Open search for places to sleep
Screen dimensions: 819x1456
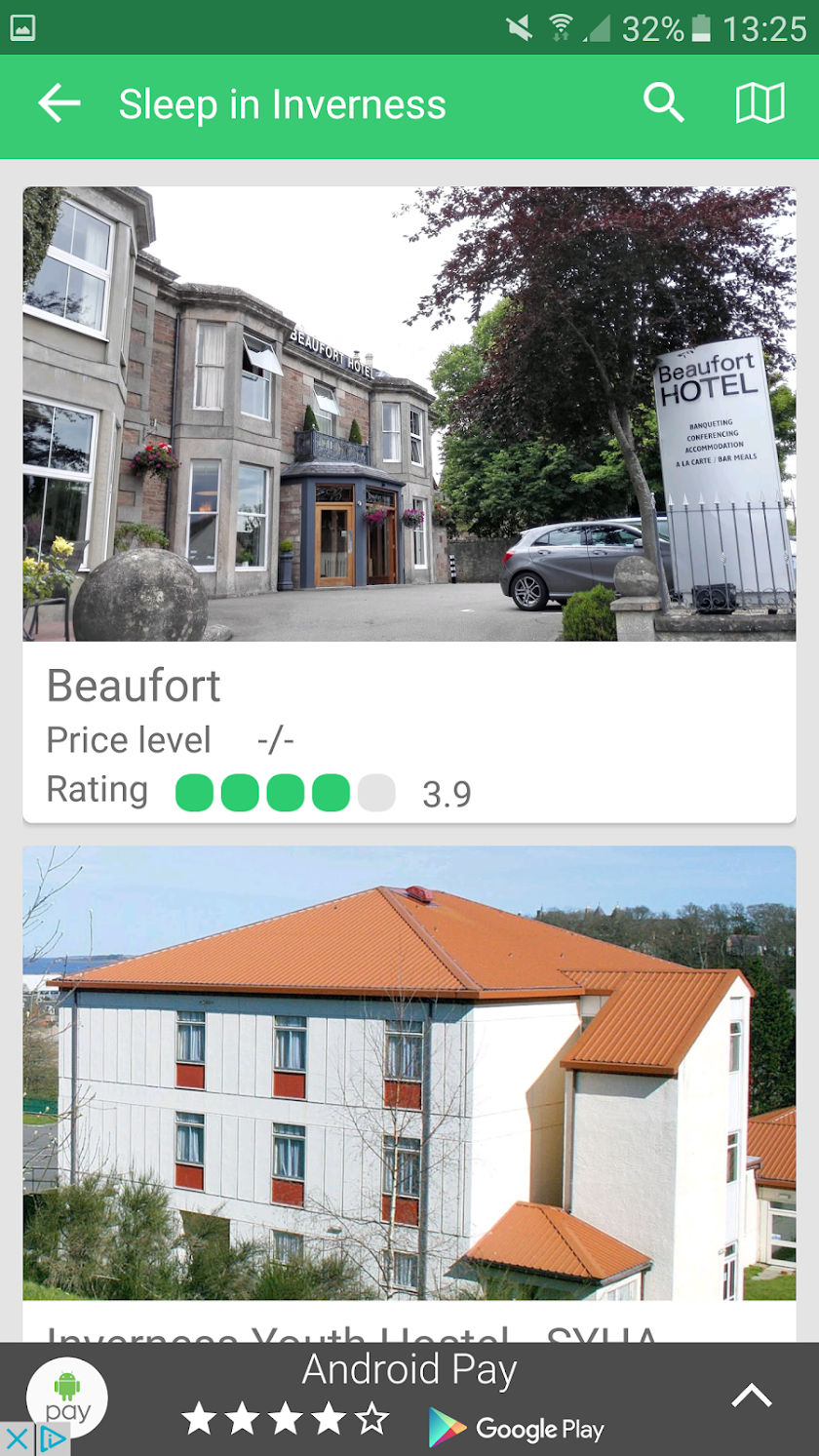tap(663, 103)
